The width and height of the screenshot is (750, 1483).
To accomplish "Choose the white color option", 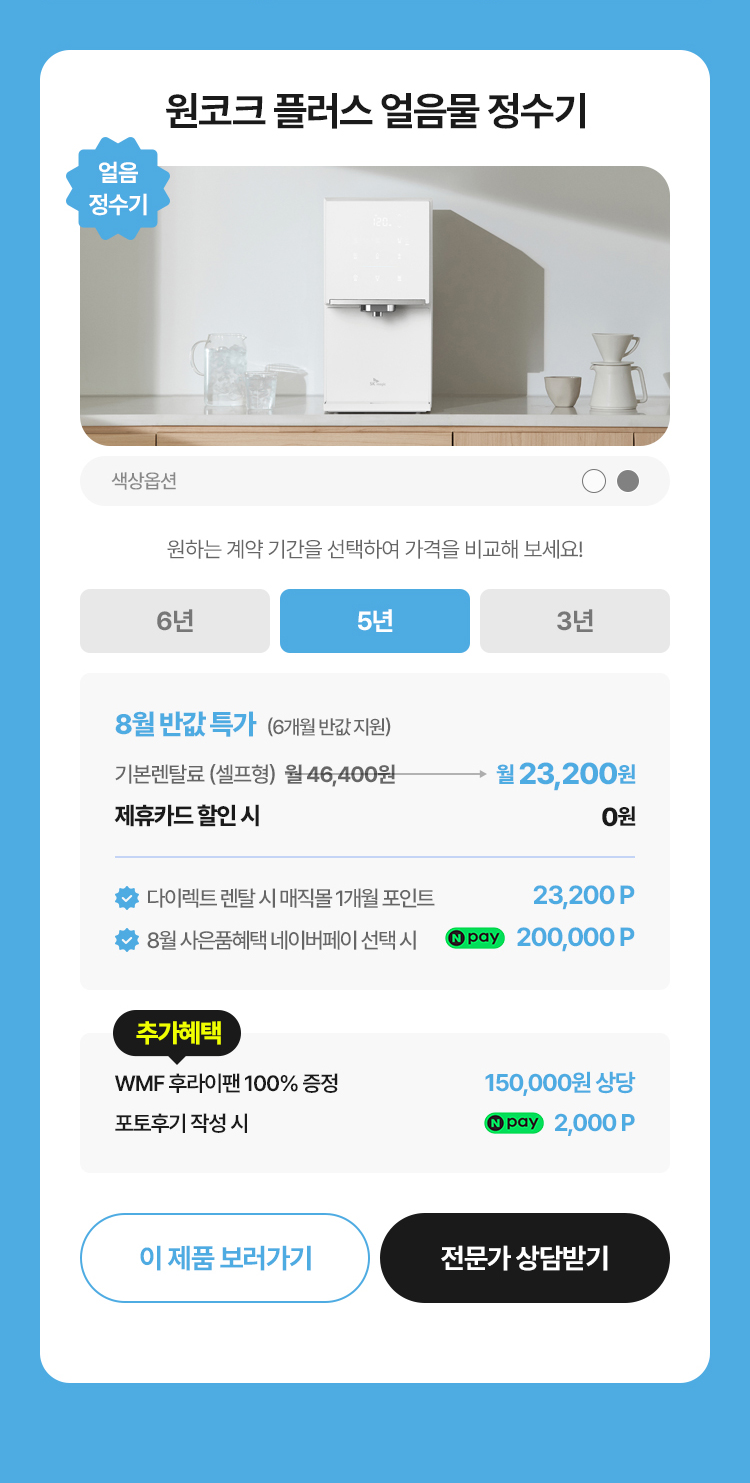I will (x=594, y=481).
